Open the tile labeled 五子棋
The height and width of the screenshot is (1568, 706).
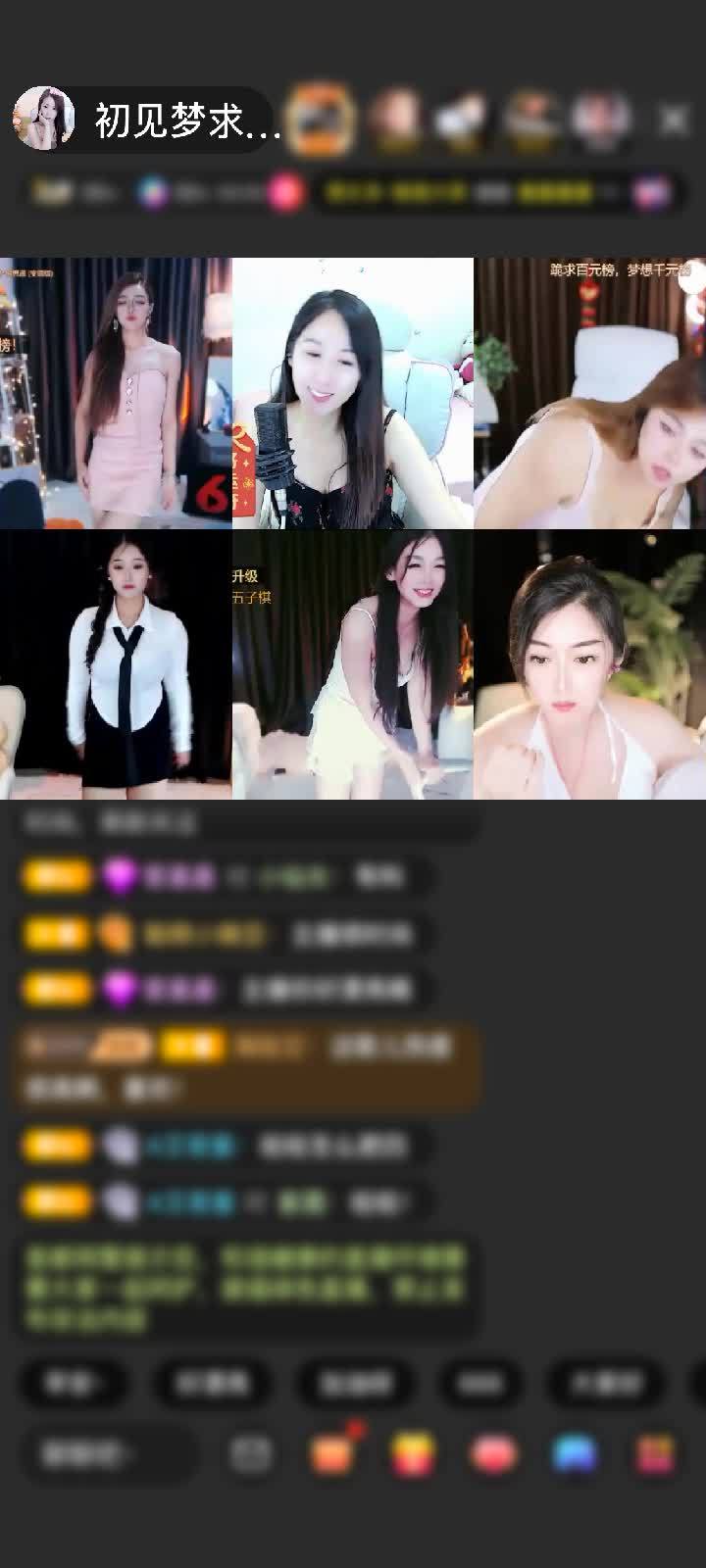[353, 664]
